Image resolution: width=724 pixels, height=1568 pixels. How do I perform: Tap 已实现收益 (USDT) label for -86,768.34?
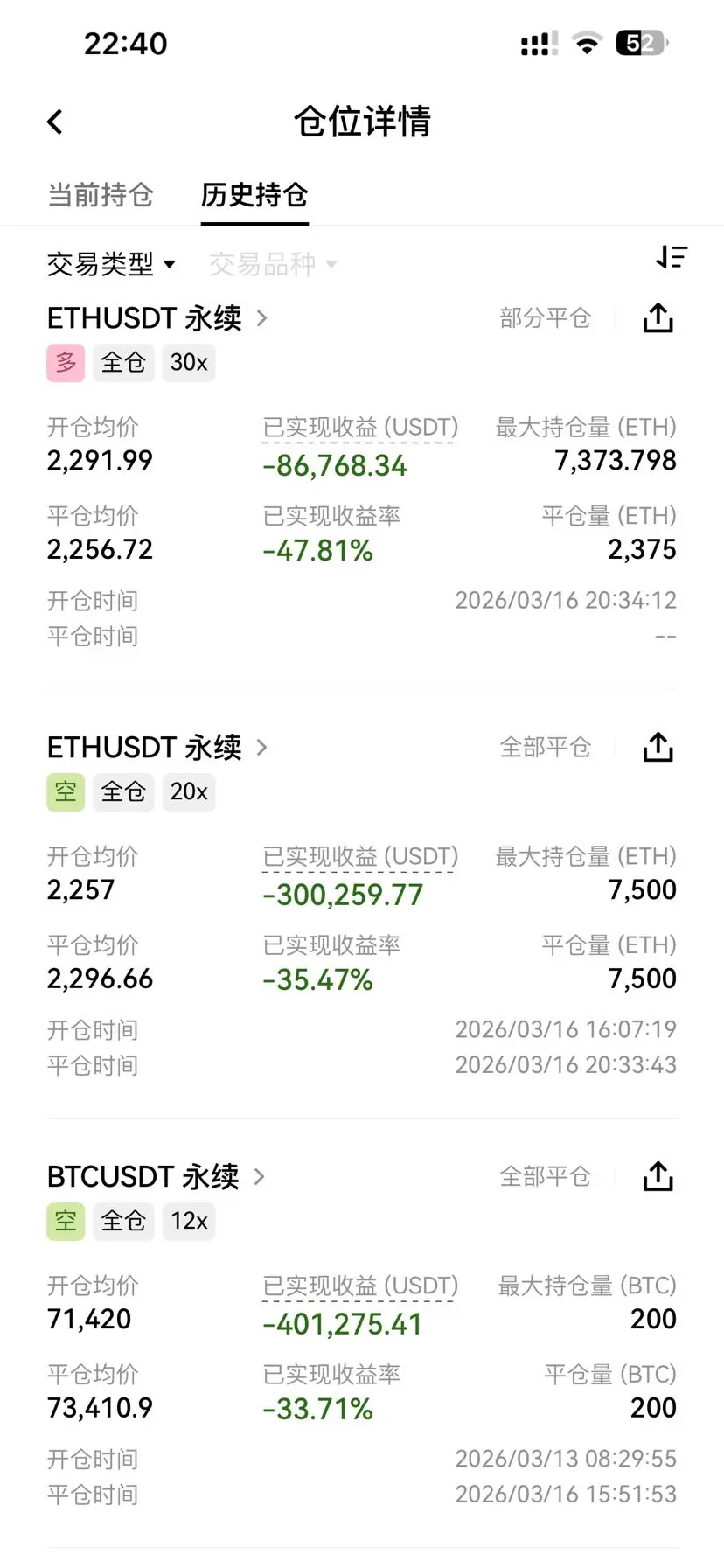coord(360,428)
